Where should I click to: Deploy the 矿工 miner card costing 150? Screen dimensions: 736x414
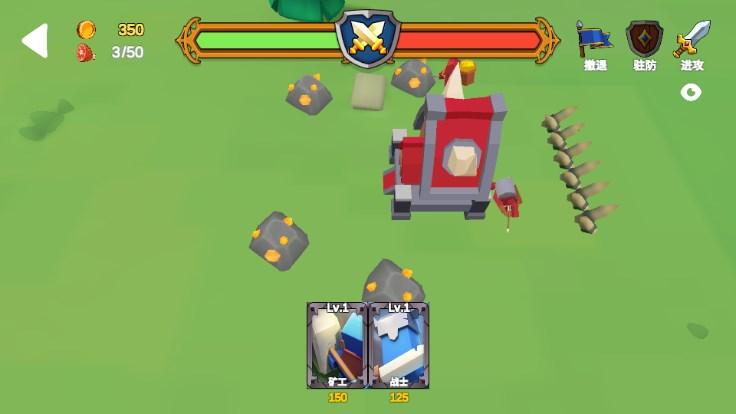click(x=337, y=345)
